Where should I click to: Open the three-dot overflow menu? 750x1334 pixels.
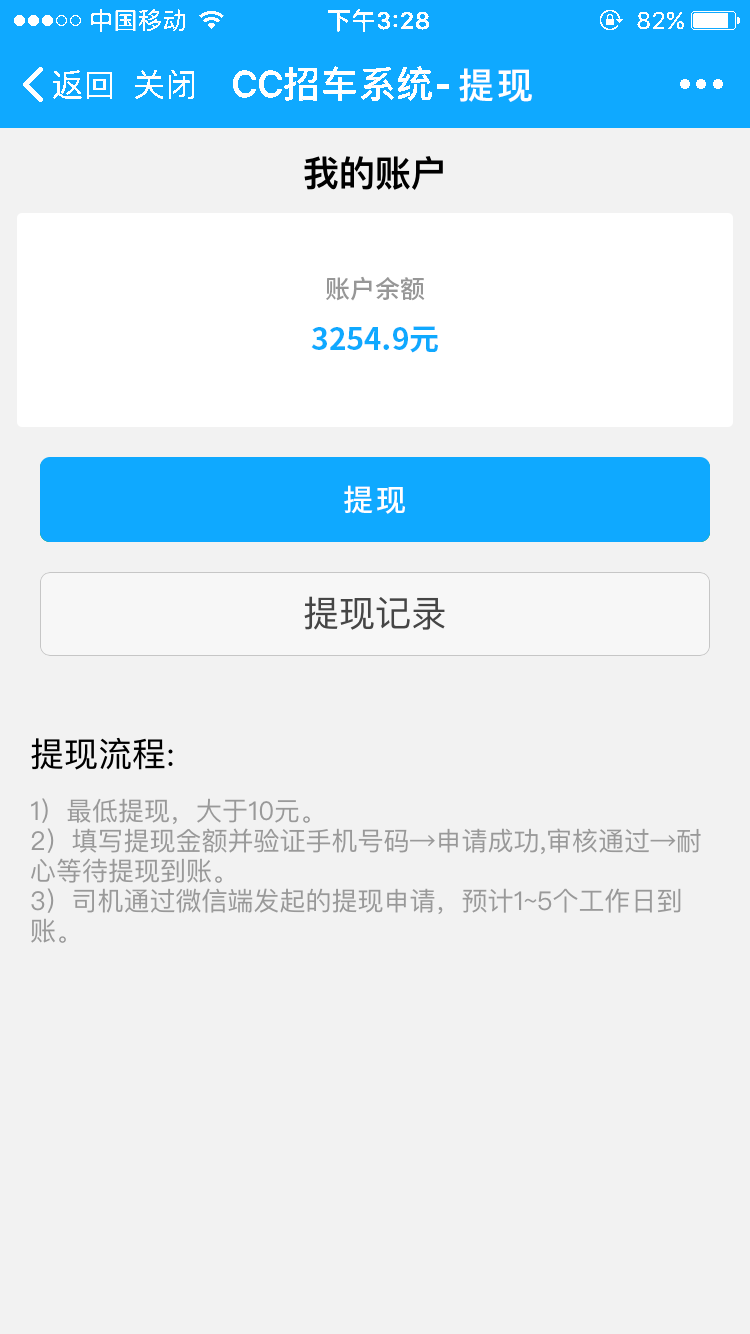[x=700, y=85]
